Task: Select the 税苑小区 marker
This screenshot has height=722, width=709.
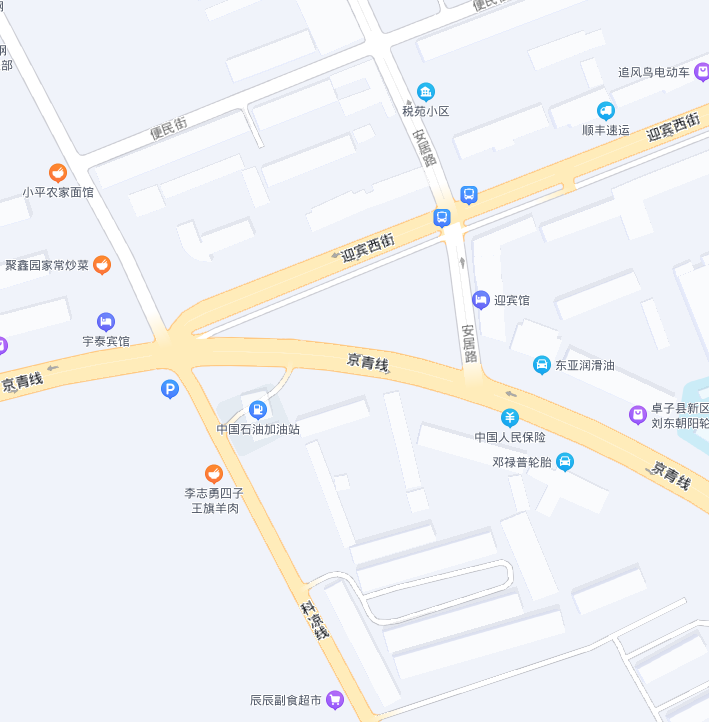Action: (426, 92)
